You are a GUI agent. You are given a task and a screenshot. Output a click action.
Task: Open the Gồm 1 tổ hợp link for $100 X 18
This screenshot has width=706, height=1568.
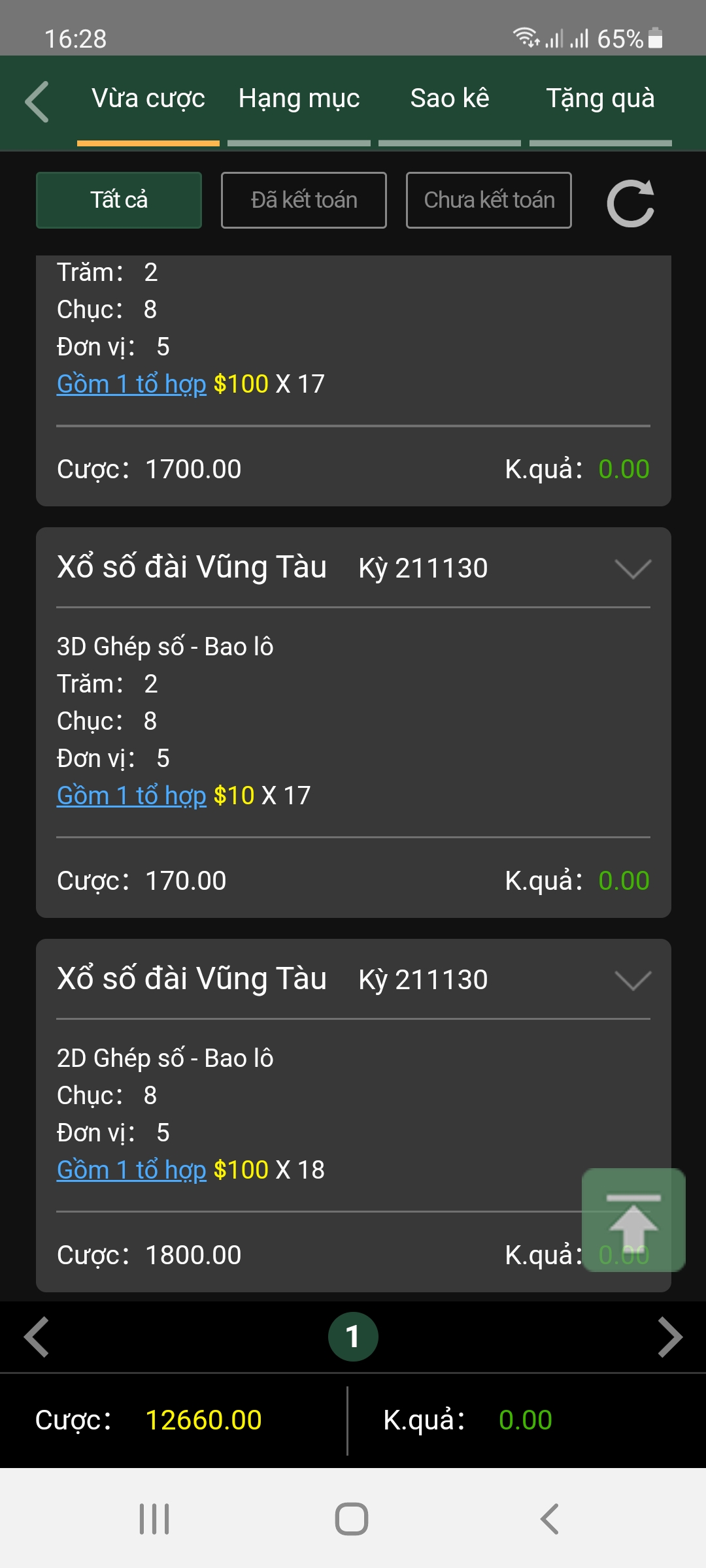pyautogui.click(x=131, y=1170)
